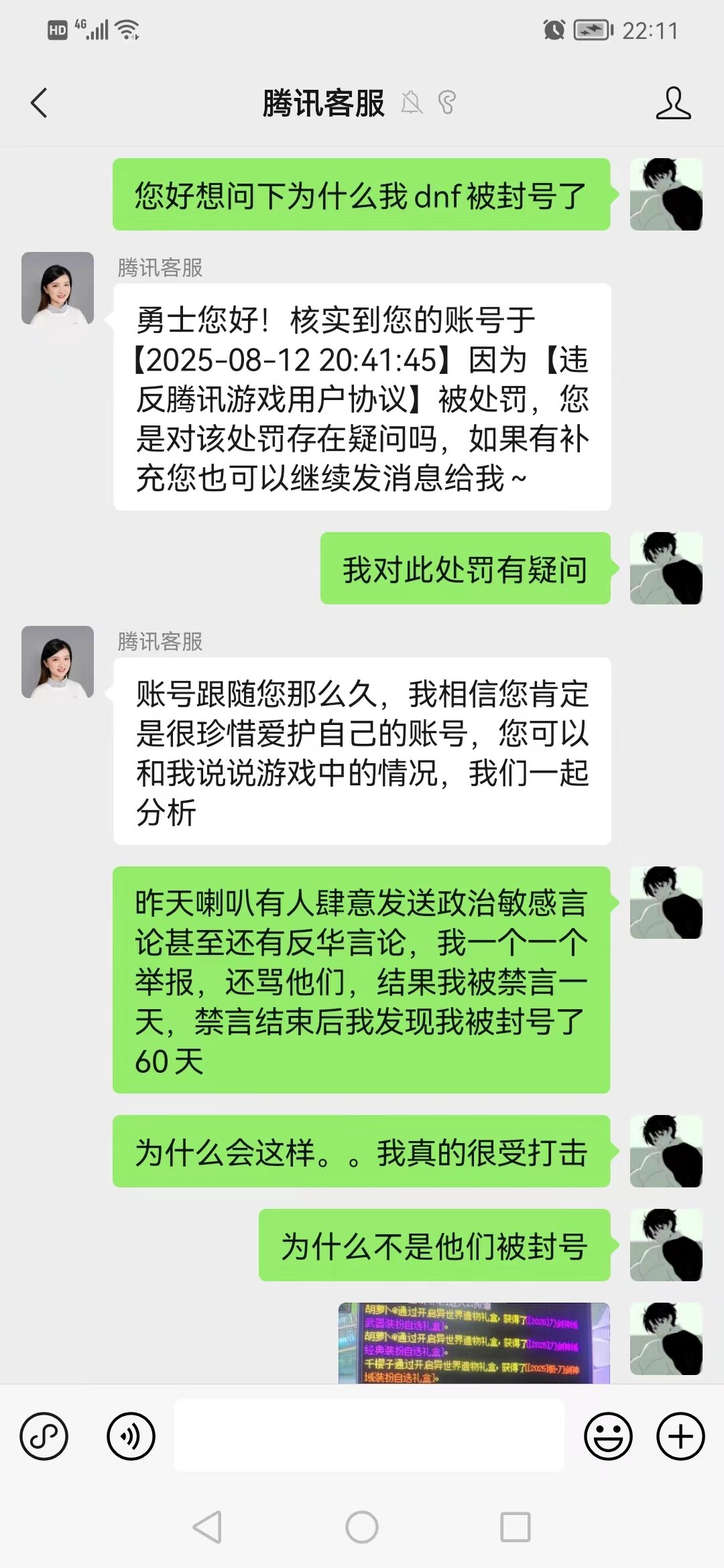This screenshot has height=1568, width=724.
Task: View the sent game screenshot image
Action: click(474, 1342)
